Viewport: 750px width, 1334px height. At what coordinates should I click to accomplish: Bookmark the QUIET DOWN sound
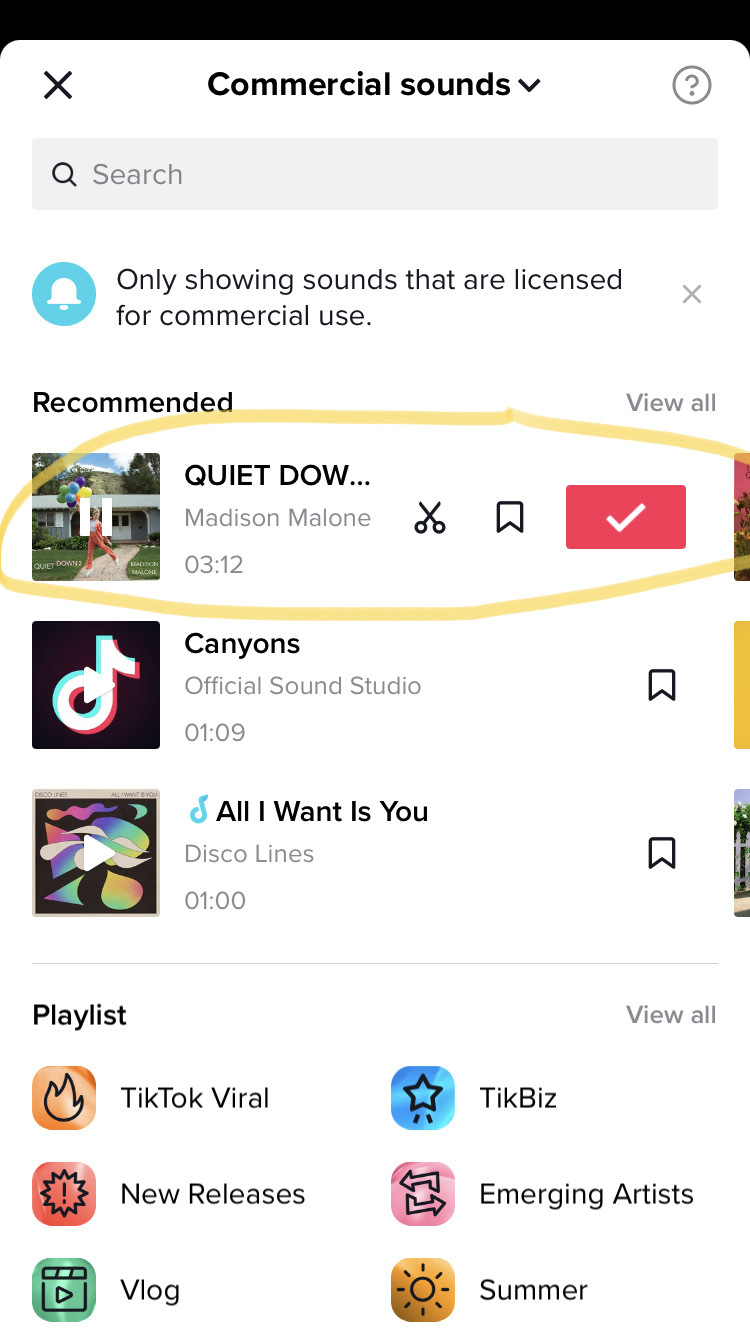[x=510, y=517]
